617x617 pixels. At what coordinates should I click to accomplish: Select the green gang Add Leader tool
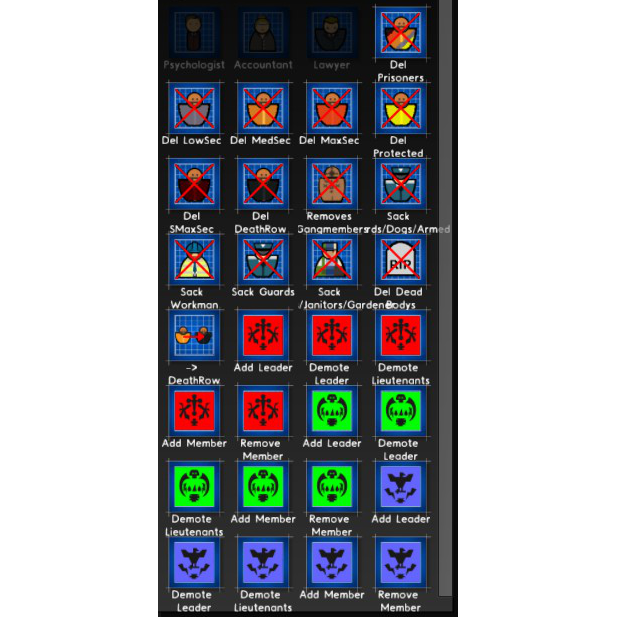tap(330, 411)
